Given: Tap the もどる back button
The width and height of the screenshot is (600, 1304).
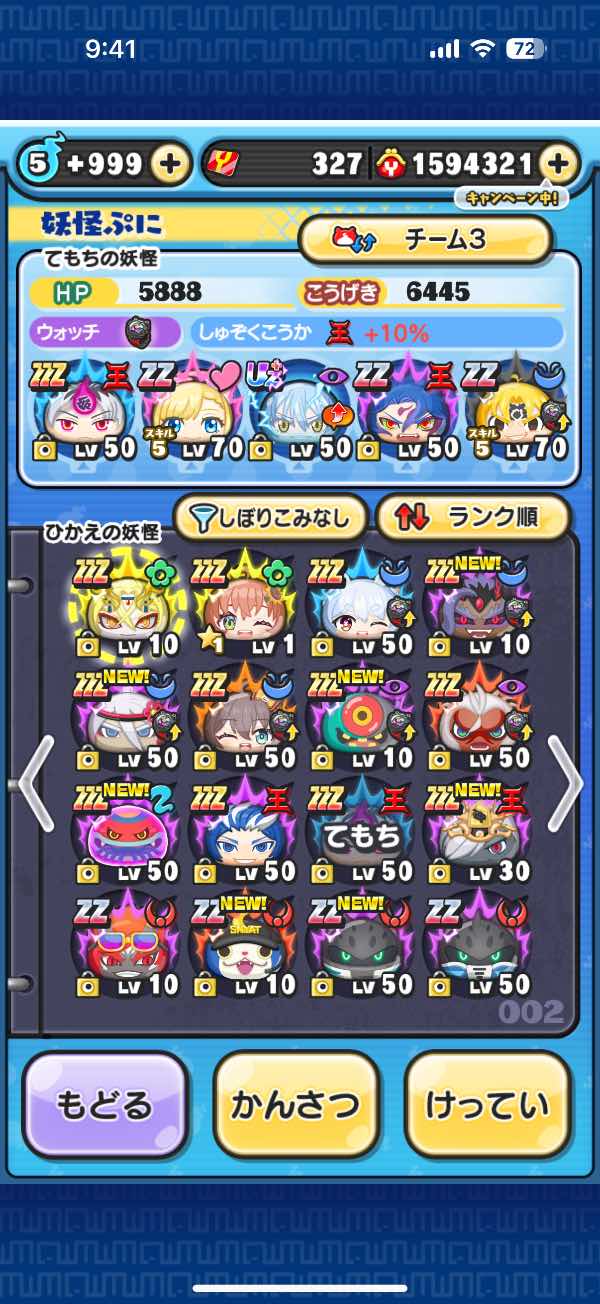Looking at the screenshot, I should point(105,1105).
